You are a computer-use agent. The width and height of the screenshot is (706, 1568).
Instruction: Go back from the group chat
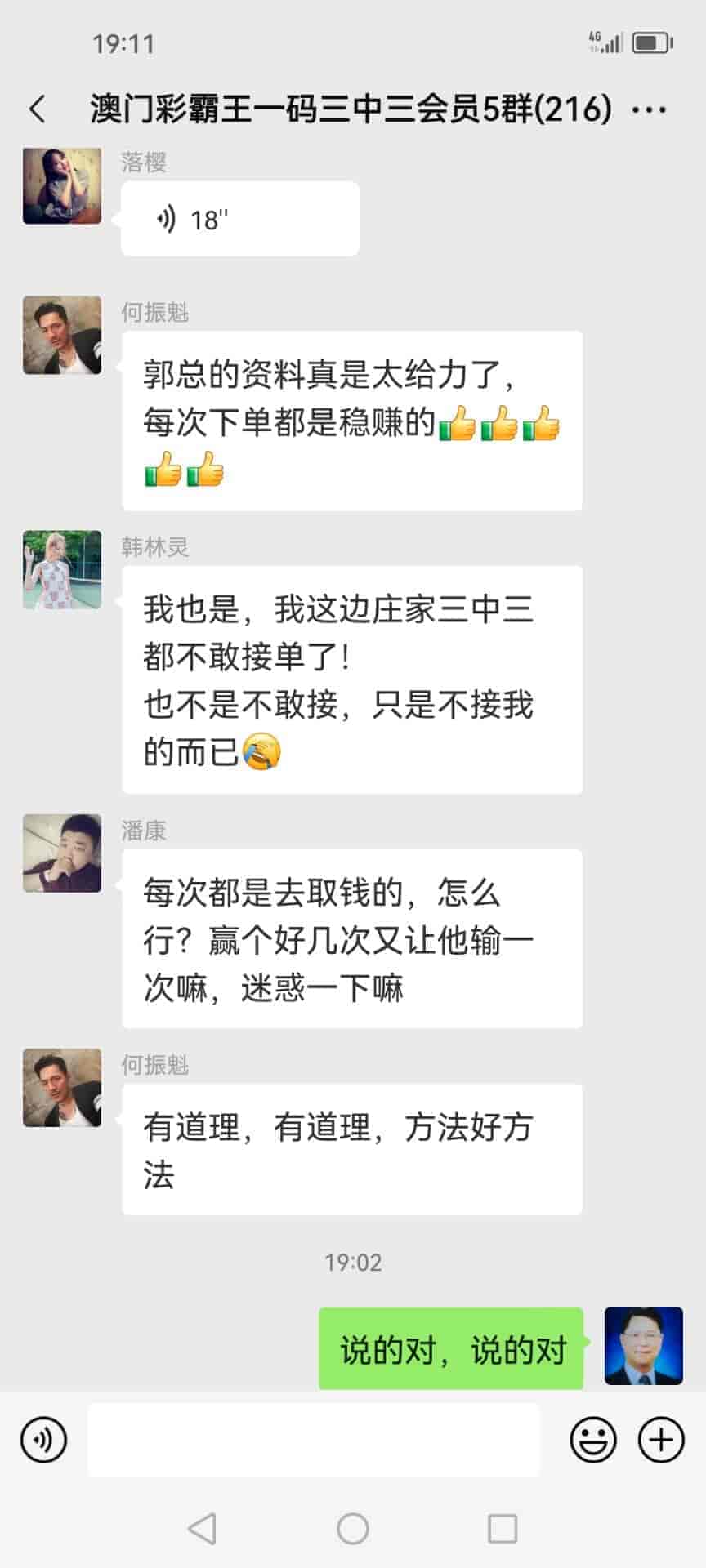[x=37, y=109]
